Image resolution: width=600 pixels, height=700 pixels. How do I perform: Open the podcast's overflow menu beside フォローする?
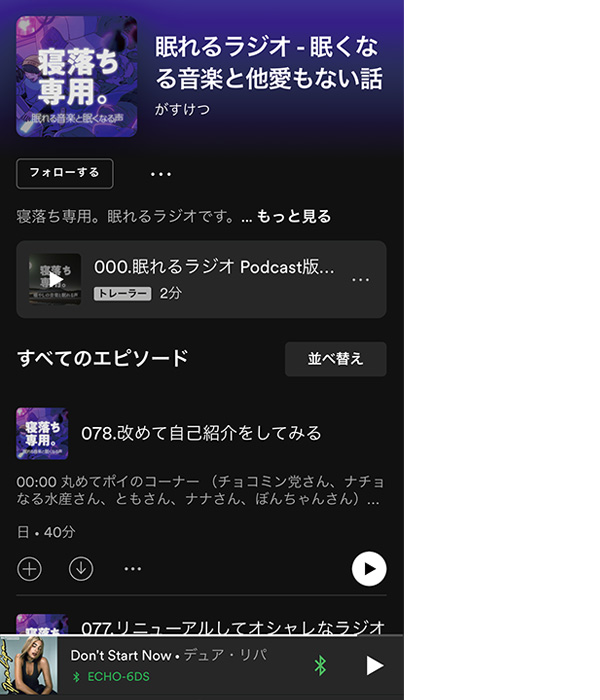161,174
